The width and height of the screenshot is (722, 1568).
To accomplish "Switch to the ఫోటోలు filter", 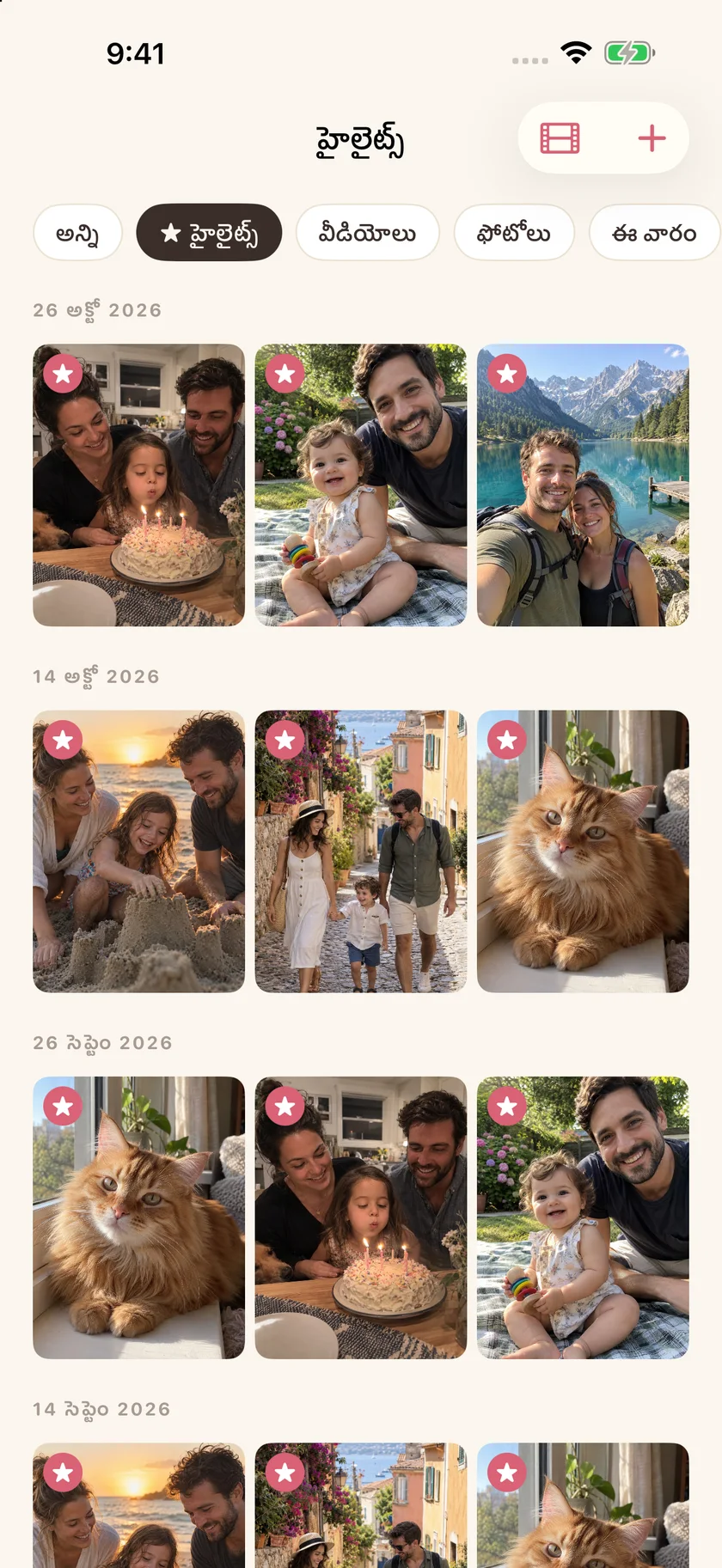I will (x=514, y=233).
